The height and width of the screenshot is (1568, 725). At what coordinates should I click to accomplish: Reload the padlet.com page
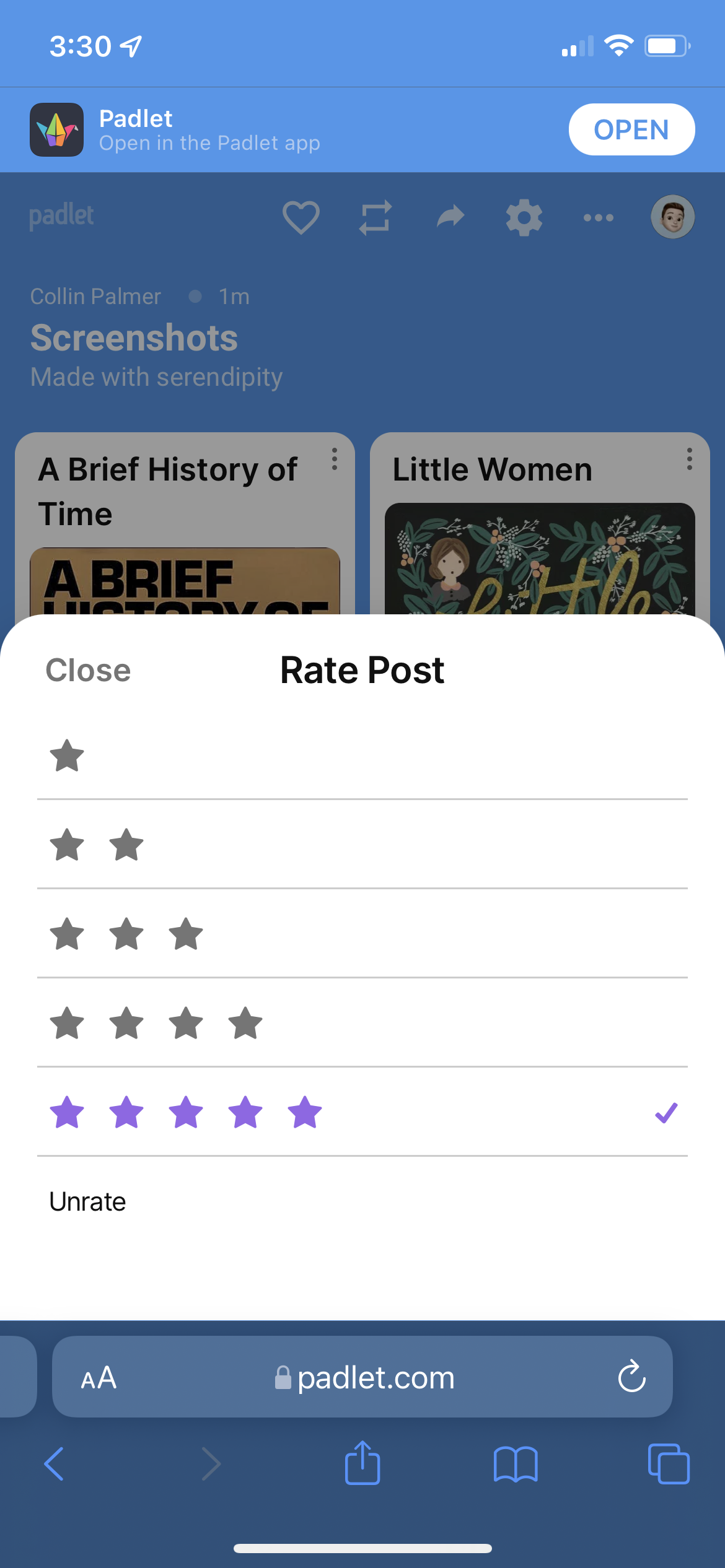tap(631, 1377)
